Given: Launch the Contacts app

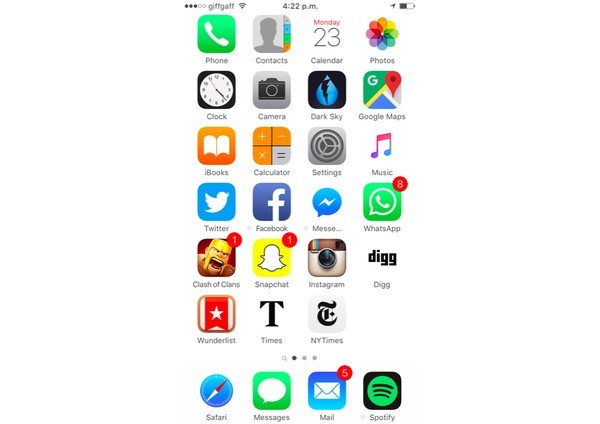Looking at the screenshot, I should [x=271, y=35].
